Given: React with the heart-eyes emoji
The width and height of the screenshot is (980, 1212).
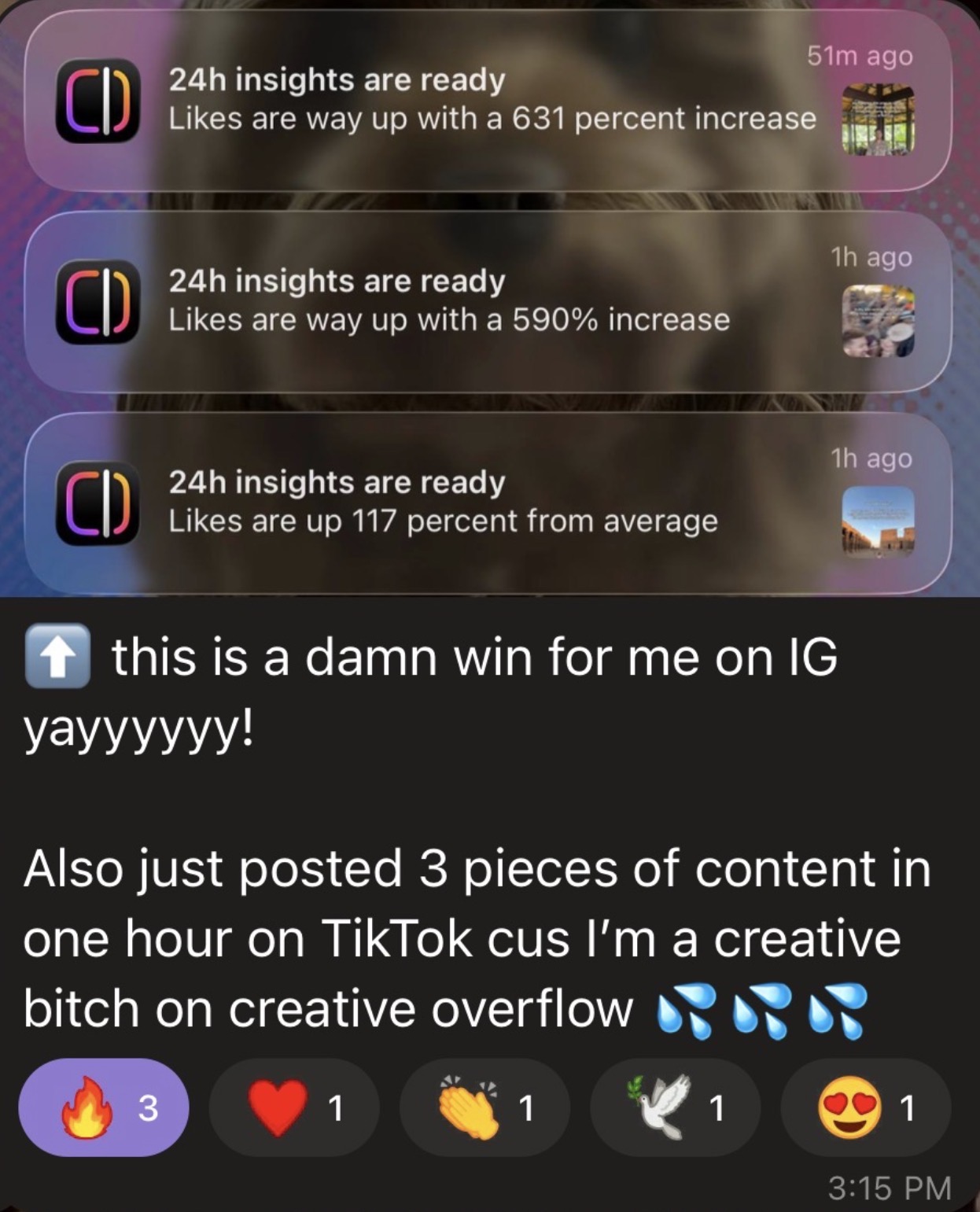Looking at the screenshot, I should (x=865, y=1107).
